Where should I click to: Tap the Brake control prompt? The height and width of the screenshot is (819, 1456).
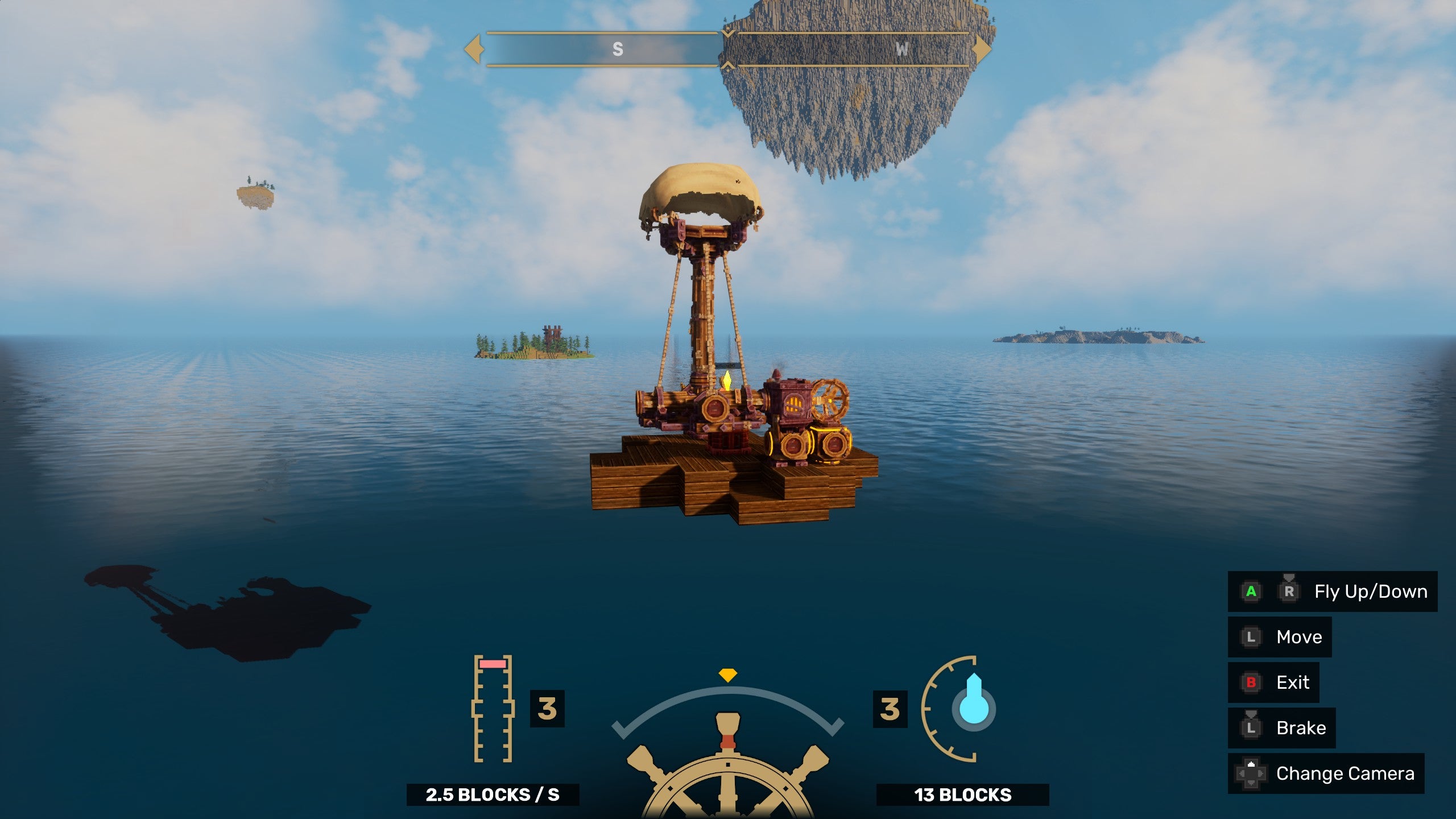coord(1282,728)
